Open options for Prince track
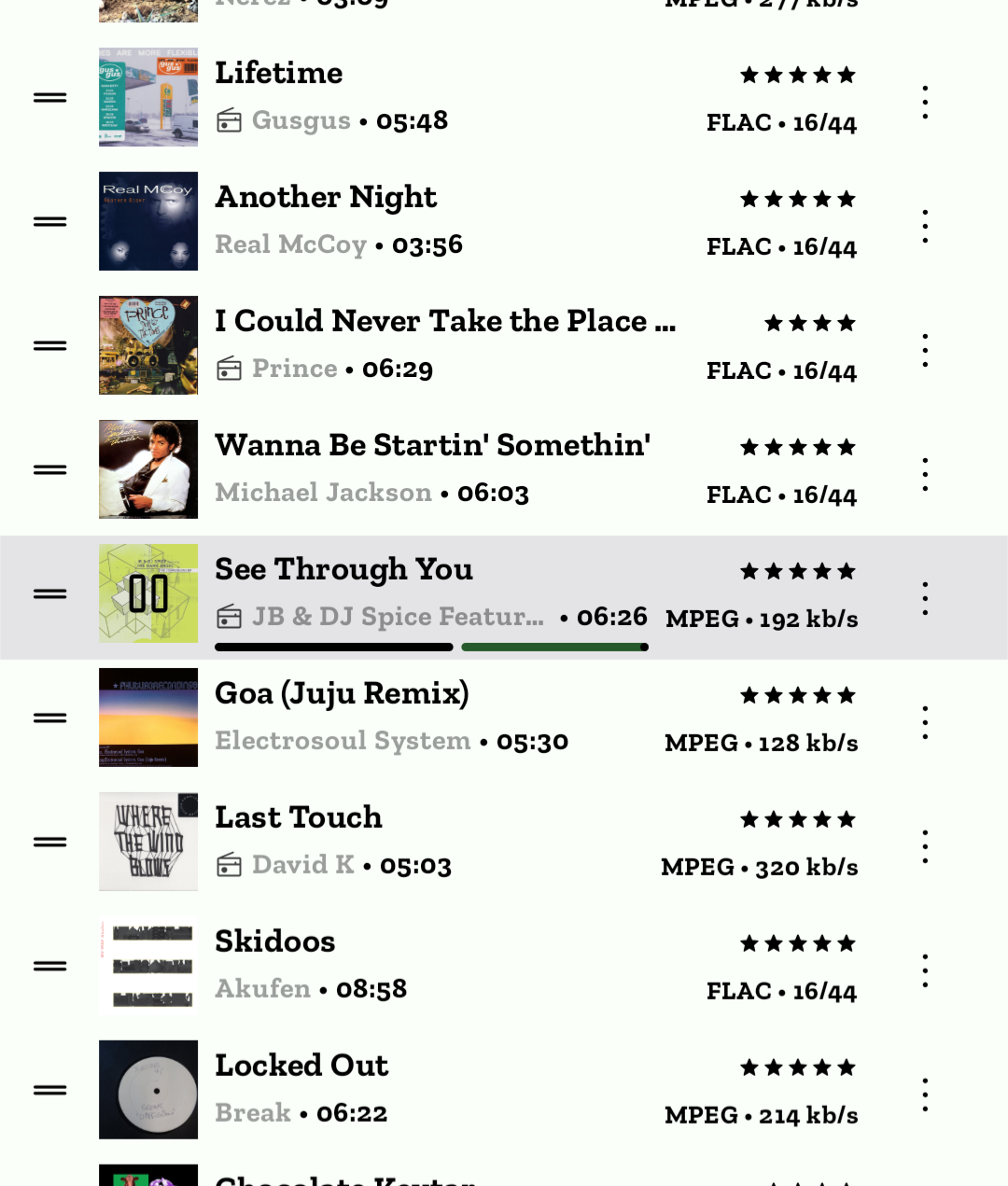Image resolution: width=1008 pixels, height=1186 pixels. 924,350
